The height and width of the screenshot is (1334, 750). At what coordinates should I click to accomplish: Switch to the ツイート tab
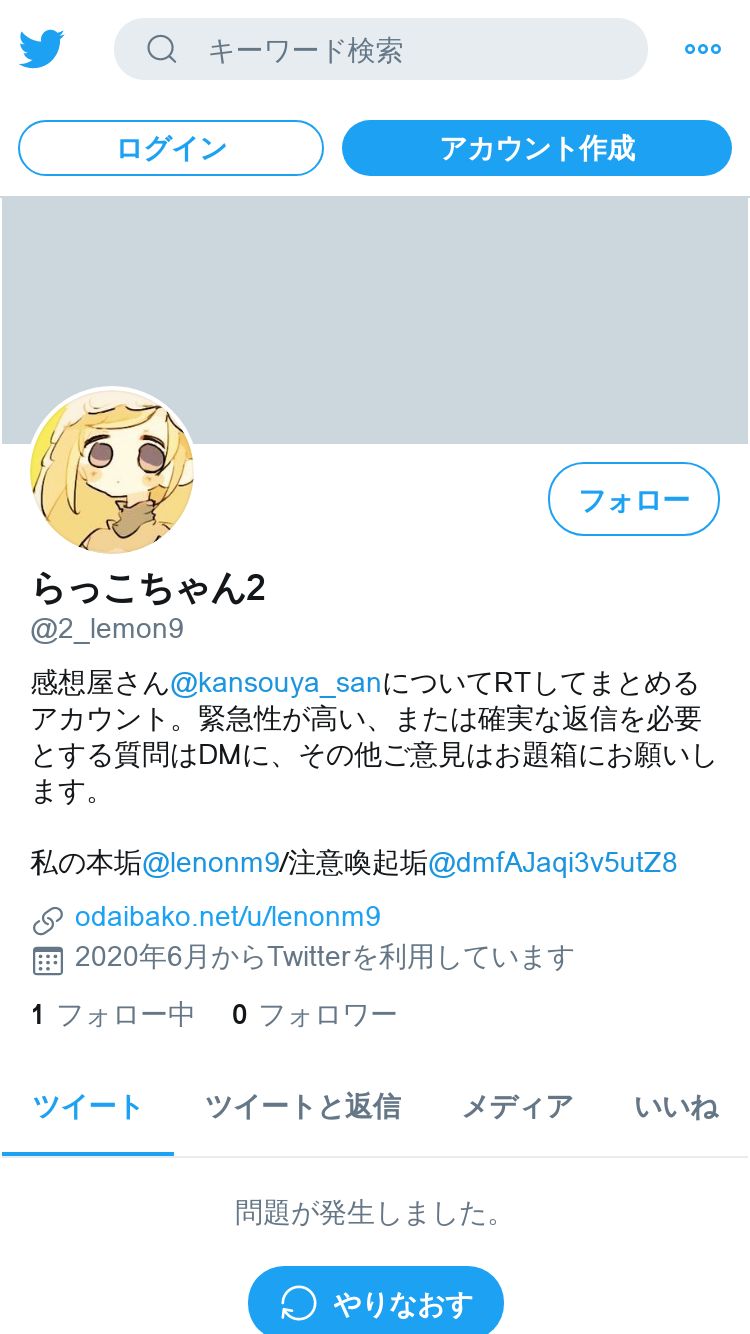[88, 1107]
